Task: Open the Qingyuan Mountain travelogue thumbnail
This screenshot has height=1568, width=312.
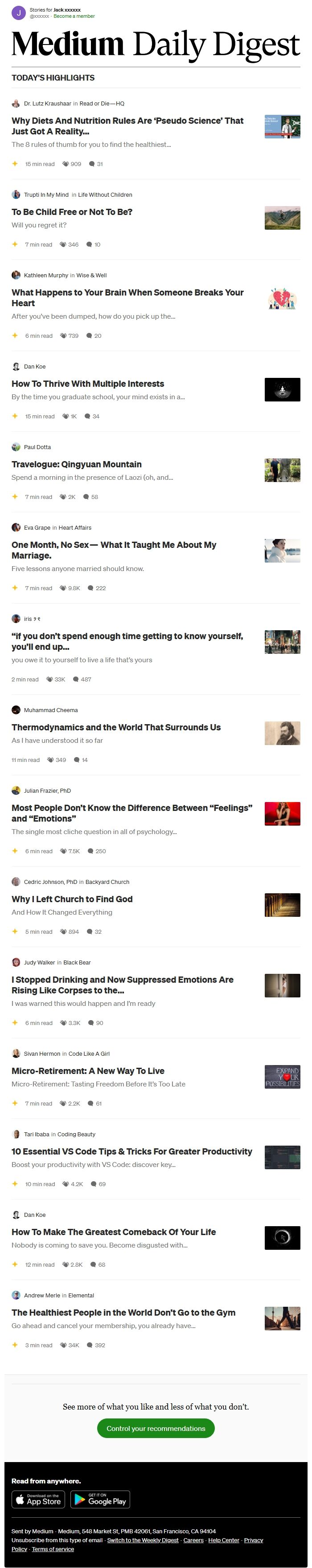Action: (x=282, y=470)
